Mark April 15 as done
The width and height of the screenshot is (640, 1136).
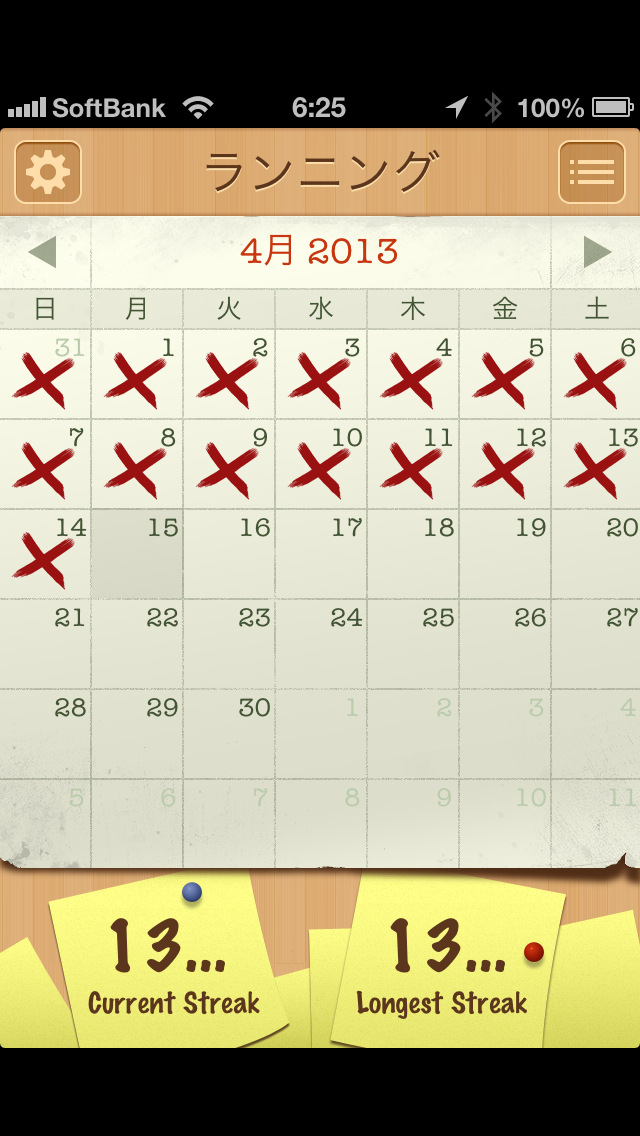point(137,555)
